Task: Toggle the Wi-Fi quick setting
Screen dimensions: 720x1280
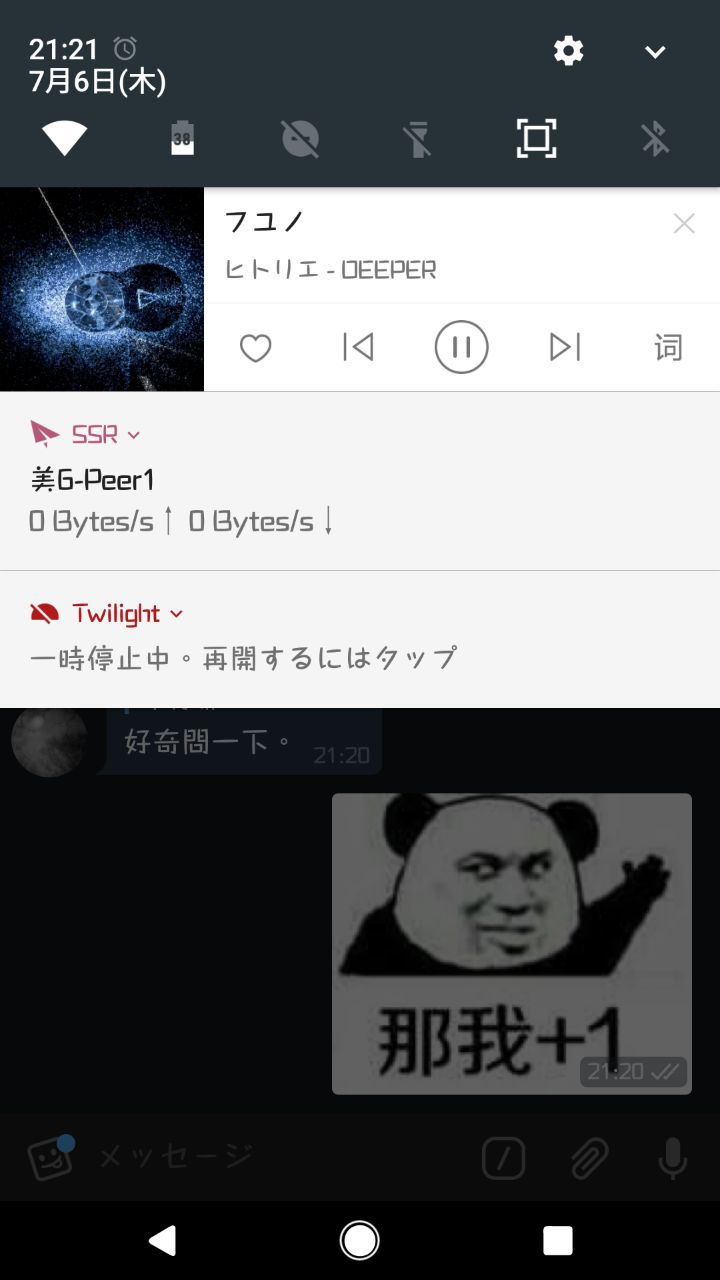Action: coord(64,138)
